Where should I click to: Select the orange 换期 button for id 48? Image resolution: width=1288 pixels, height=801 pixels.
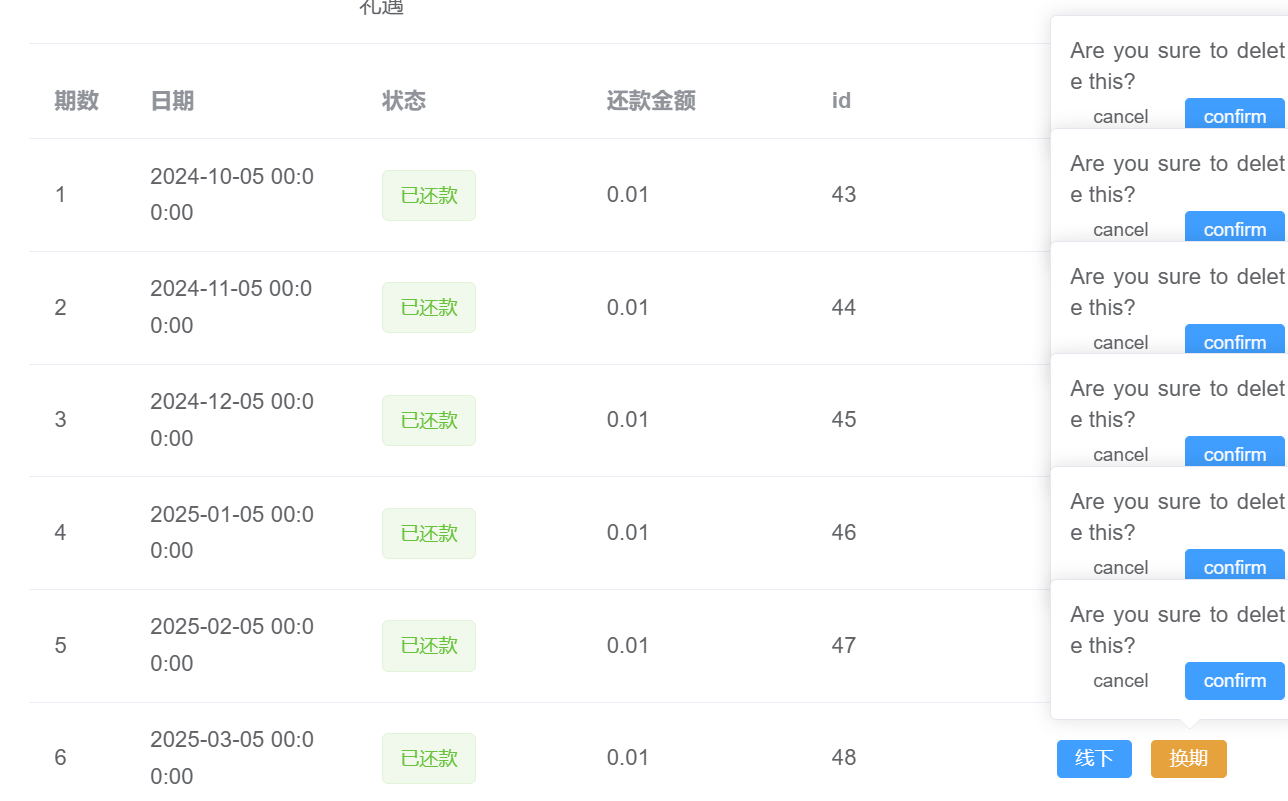tap(1188, 759)
